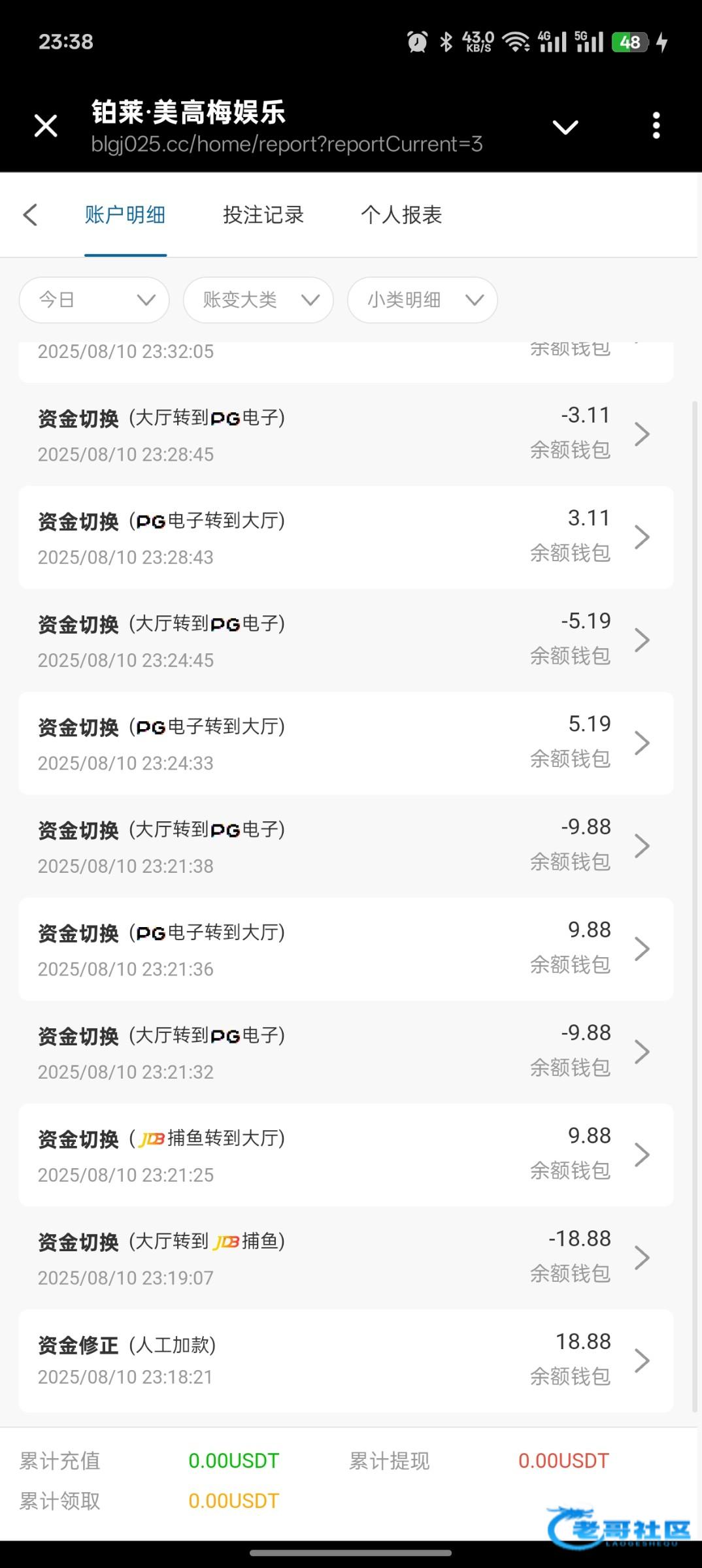Image resolution: width=702 pixels, height=1568 pixels.
Task: Open the -3.11 transfer at 23:28:45
Action: coord(346,434)
